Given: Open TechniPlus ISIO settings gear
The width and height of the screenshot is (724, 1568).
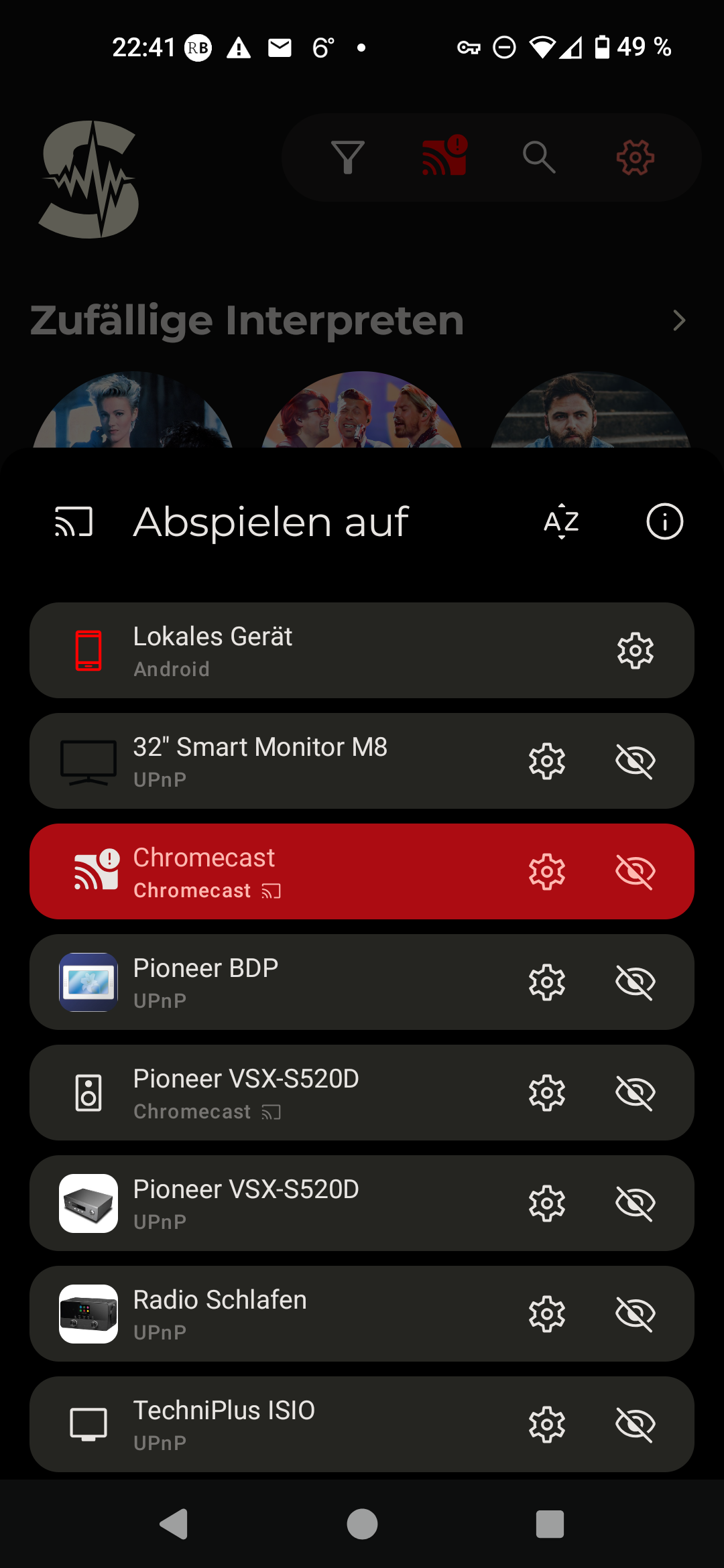Looking at the screenshot, I should 547,1425.
